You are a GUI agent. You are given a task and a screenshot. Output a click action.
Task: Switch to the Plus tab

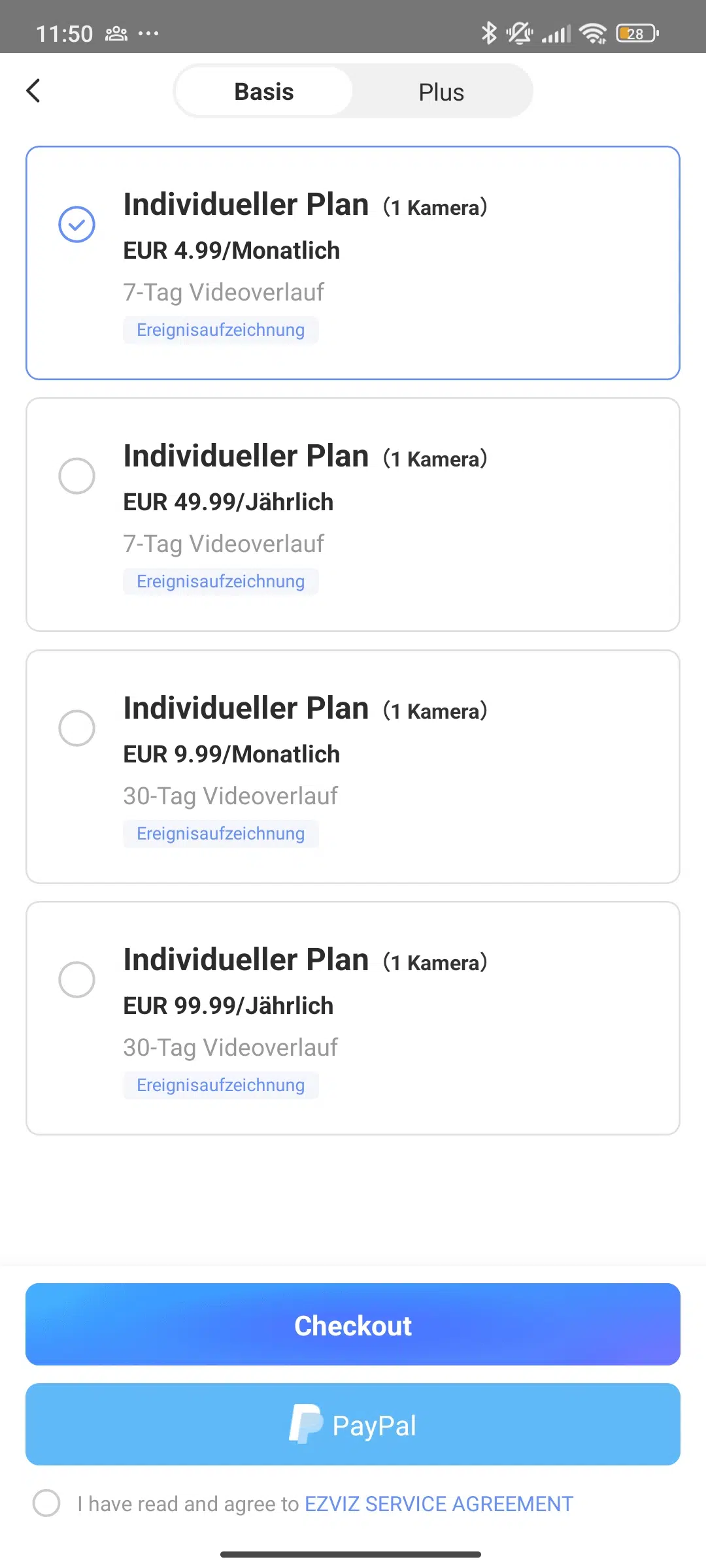[441, 92]
